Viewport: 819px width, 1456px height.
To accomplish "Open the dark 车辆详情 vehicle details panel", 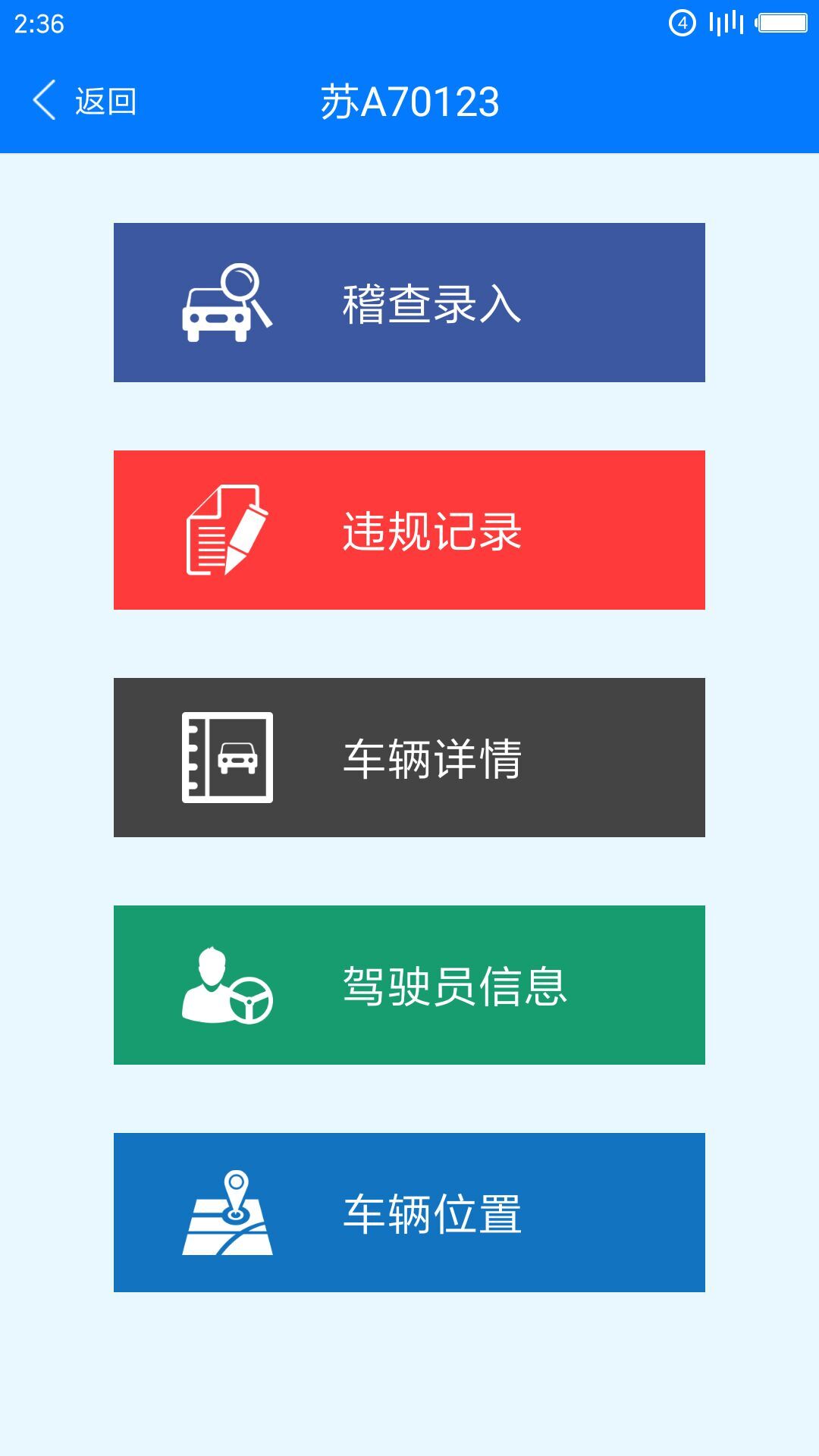I will tap(409, 757).
